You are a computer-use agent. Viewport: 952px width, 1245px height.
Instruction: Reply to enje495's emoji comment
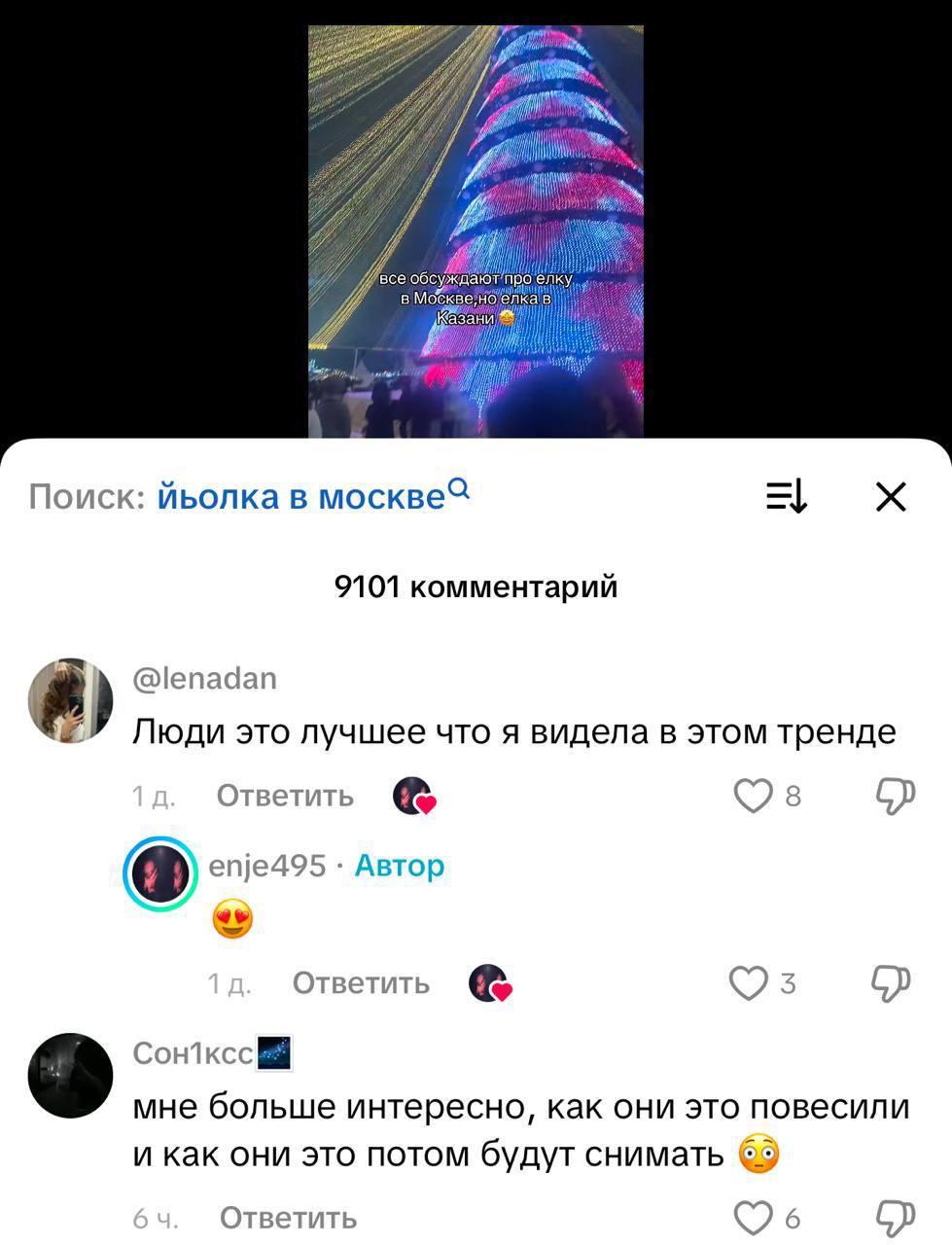[361, 983]
